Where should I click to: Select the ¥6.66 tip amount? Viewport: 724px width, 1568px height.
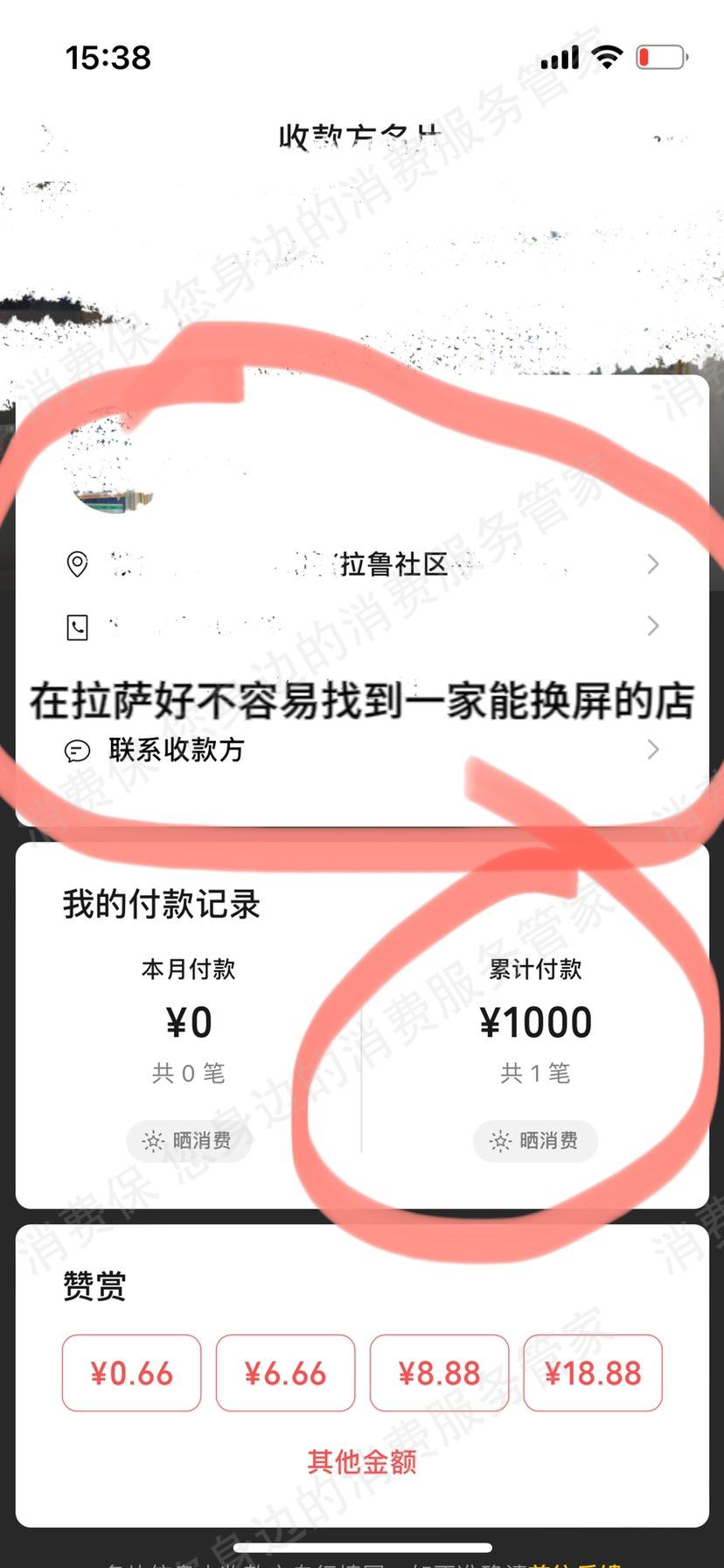[285, 1373]
